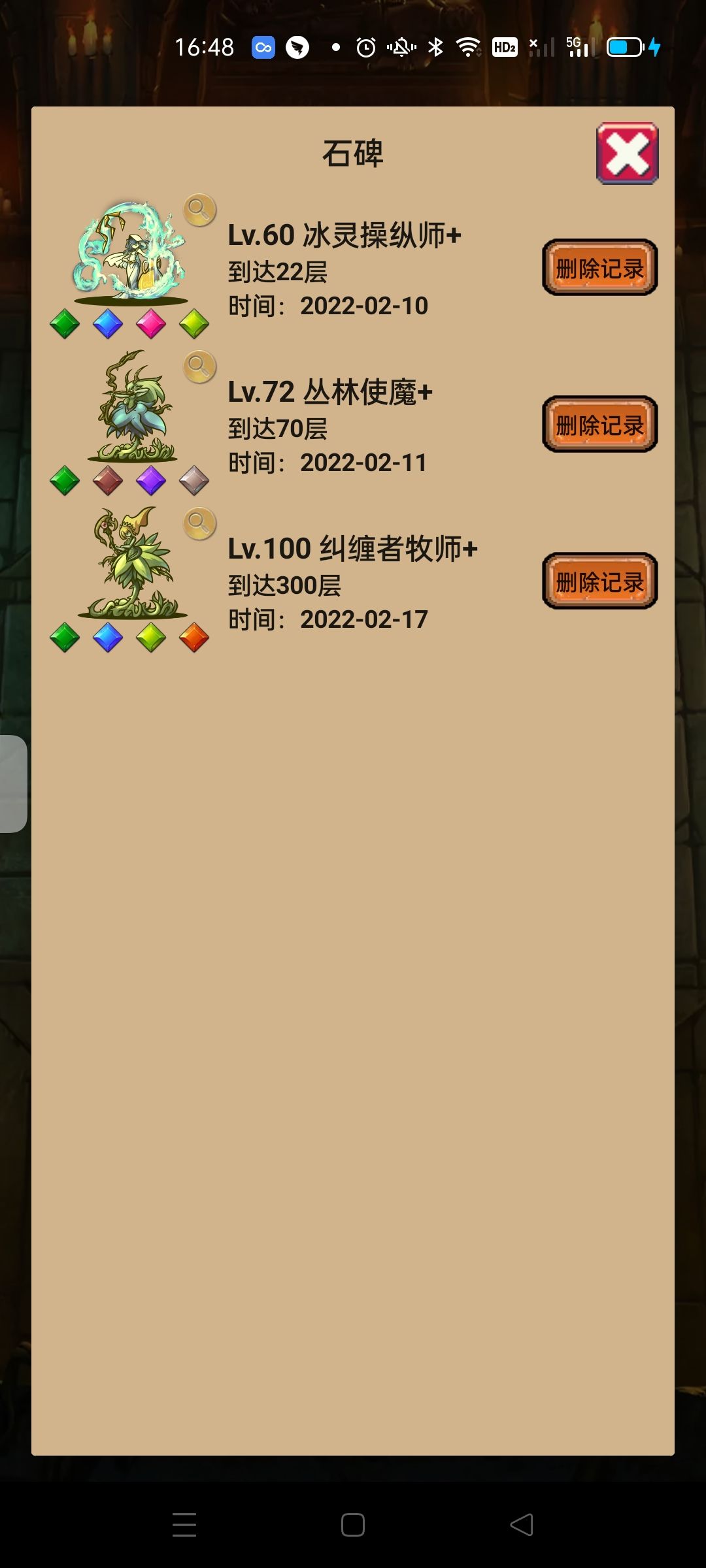Screen dimensions: 706x1568
Task: Open magnifying glass preview for Lv.100 纠缠者牧师+
Action: (199, 525)
